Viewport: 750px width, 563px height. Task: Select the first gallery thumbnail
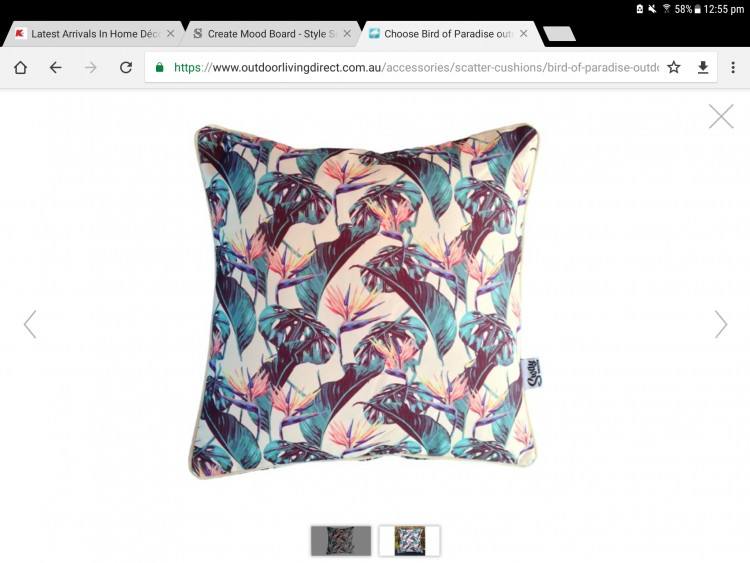(x=341, y=541)
